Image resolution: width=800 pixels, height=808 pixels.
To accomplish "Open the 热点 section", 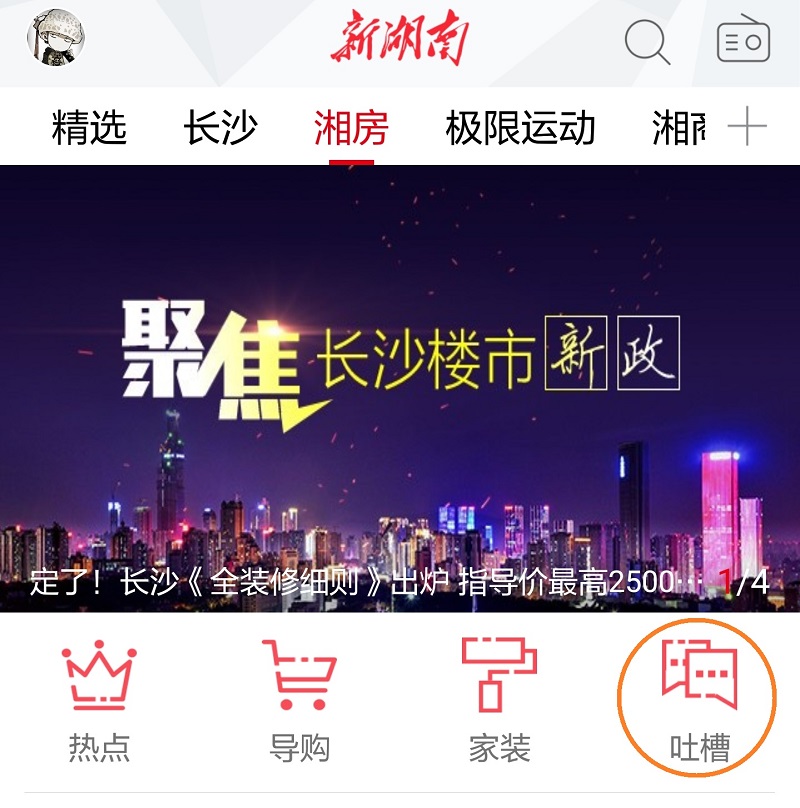I will pyautogui.click(x=99, y=700).
